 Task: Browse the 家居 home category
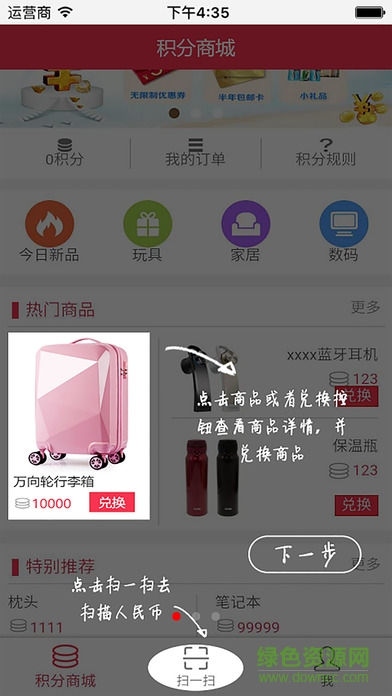click(x=245, y=231)
